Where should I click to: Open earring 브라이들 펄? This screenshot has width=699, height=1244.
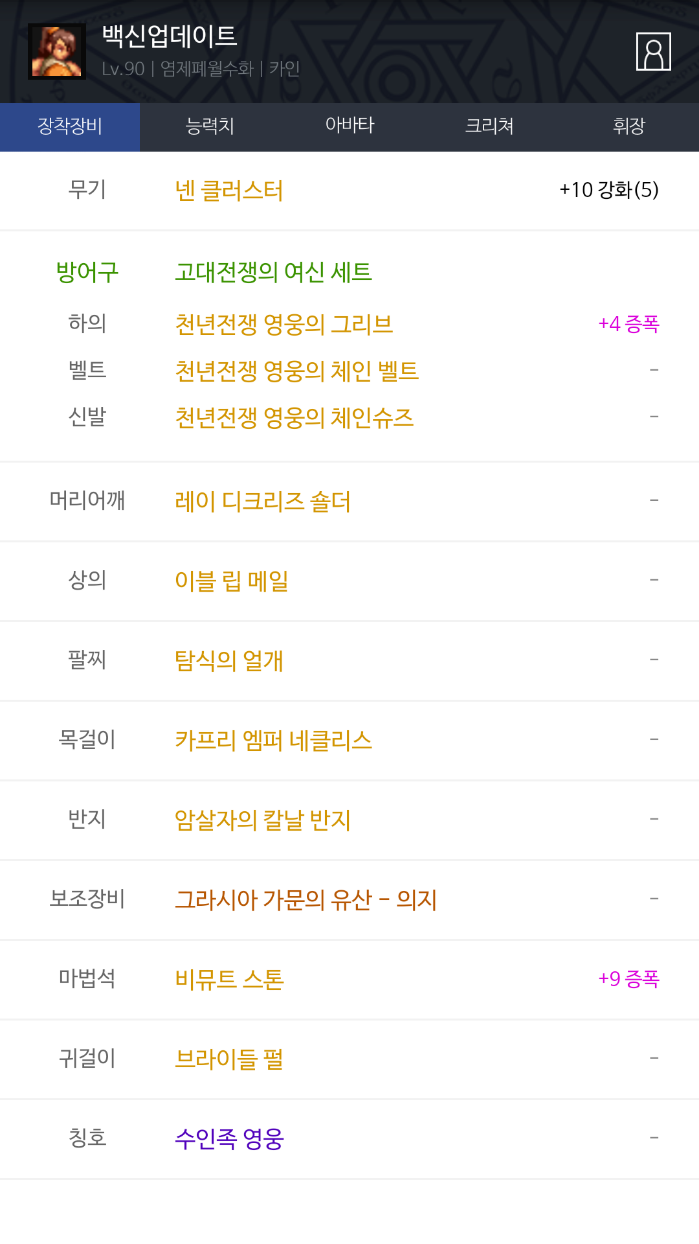point(229,1058)
